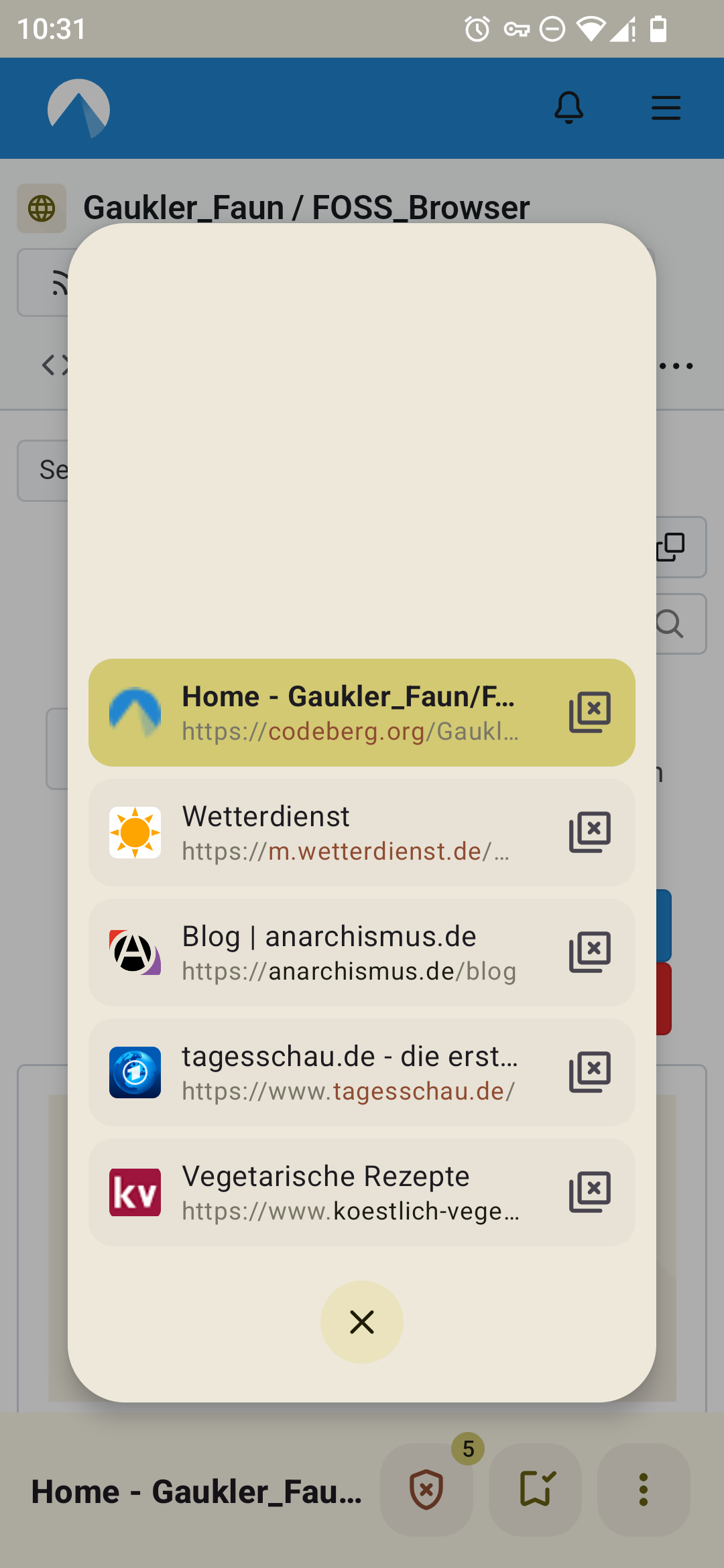Close the Home - Gaukler_Faun tab
This screenshot has width=724, height=1568.
(x=590, y=712)
